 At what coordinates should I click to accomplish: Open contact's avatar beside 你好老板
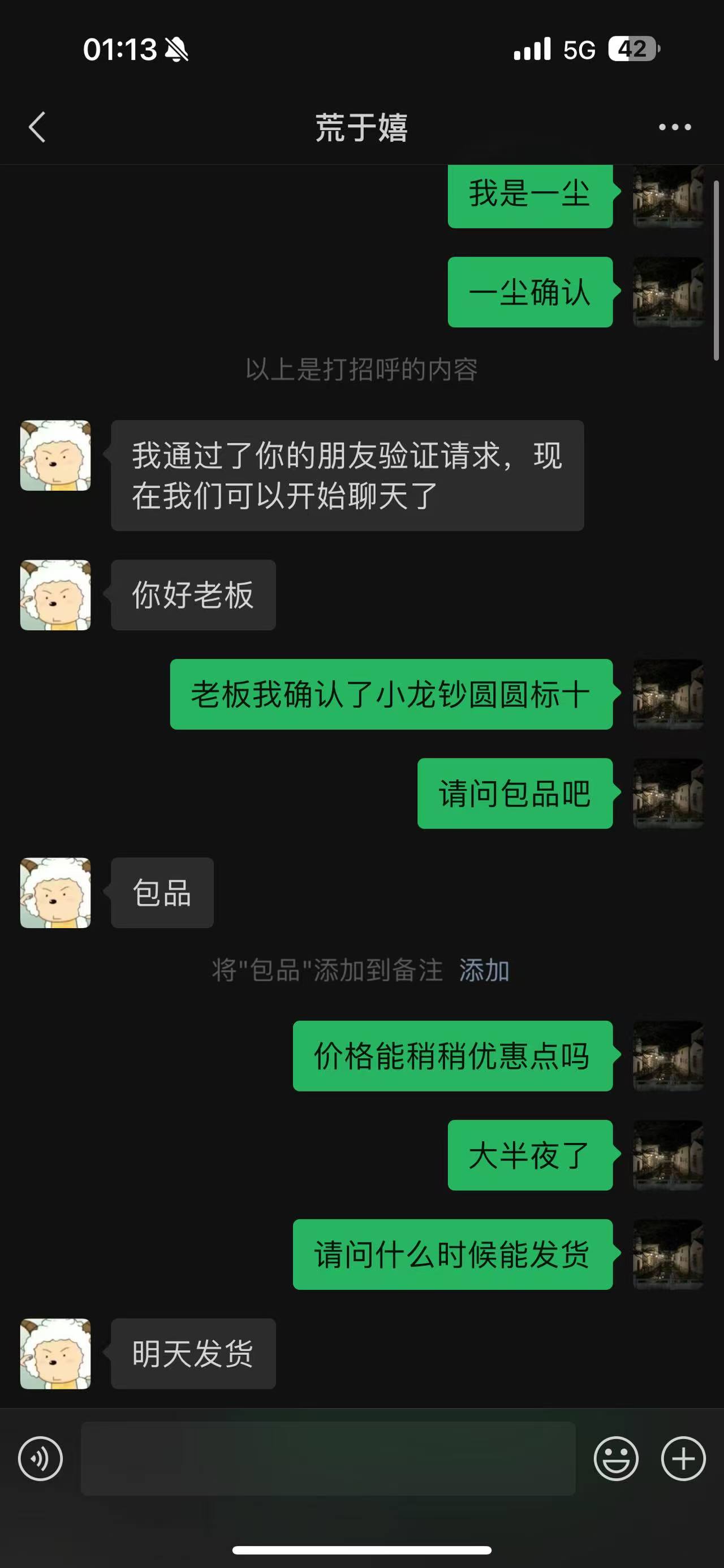55,595
